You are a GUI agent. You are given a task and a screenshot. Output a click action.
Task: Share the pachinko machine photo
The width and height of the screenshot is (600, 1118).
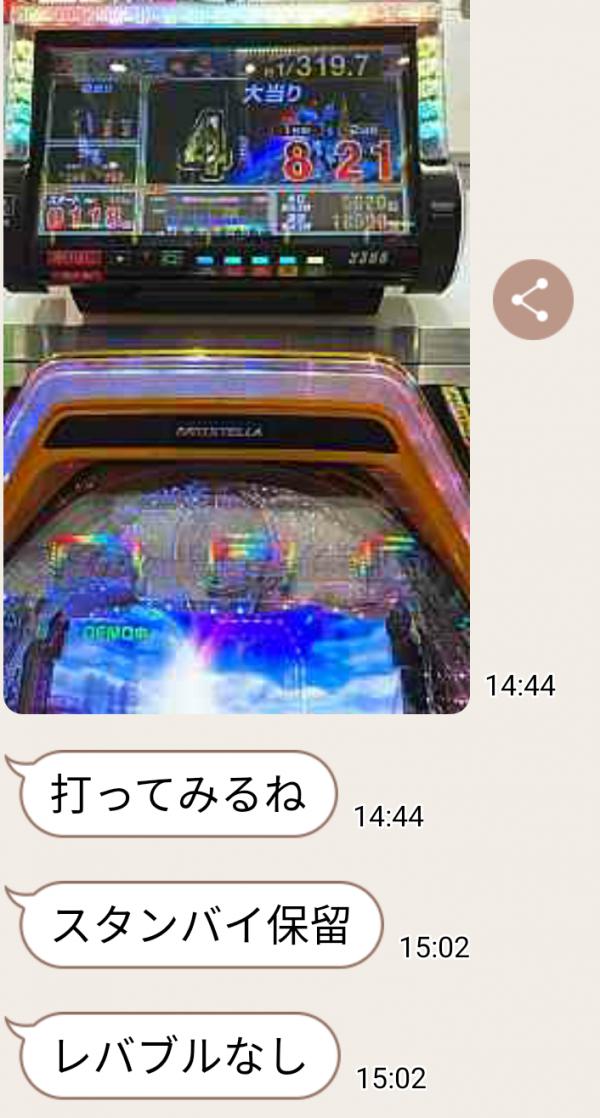[533, 299]
